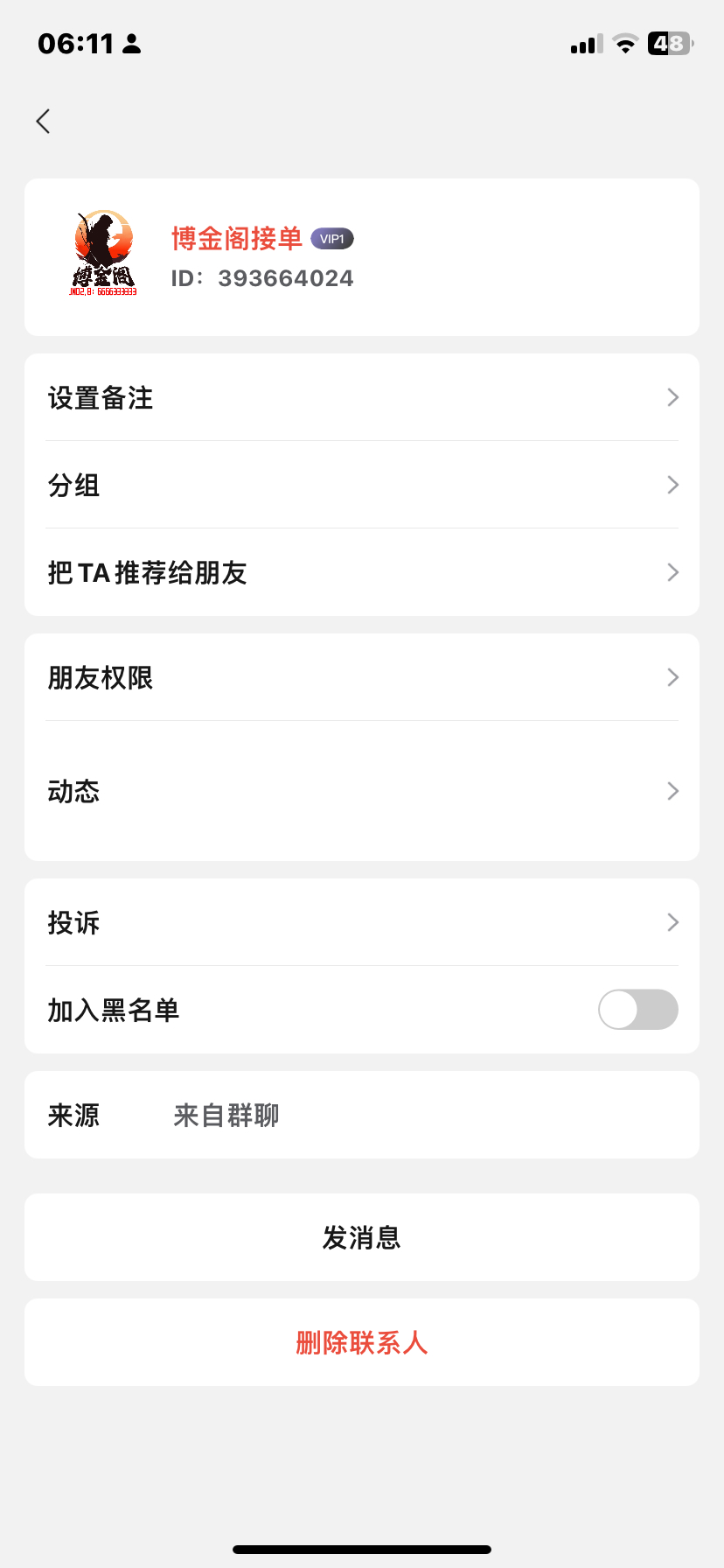View the contact's 动态
The image size is (724, 1568).
[x=362, y=791]
